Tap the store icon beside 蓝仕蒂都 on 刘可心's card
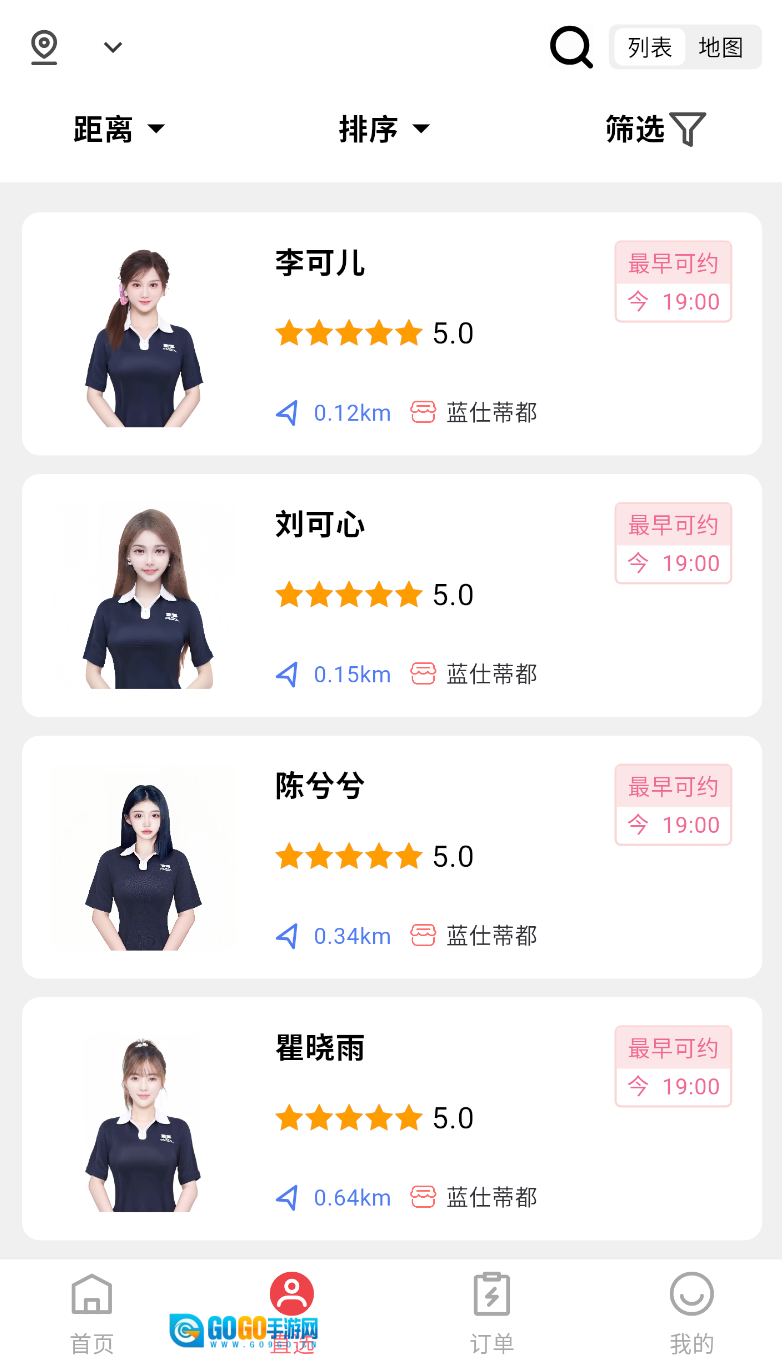782x1358 pixels. coord(422,673)
